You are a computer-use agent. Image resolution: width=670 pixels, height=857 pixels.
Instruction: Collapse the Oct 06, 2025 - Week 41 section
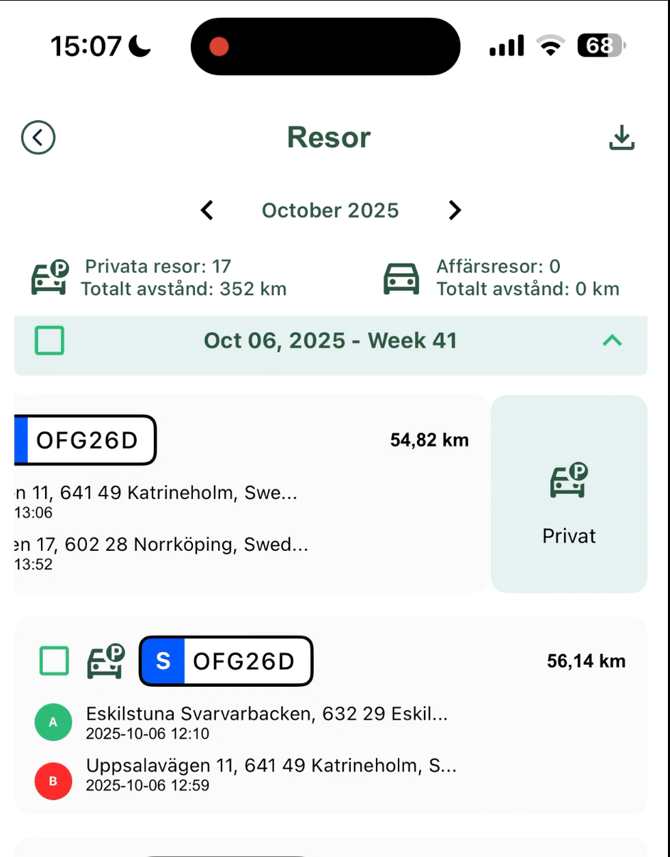612,341
